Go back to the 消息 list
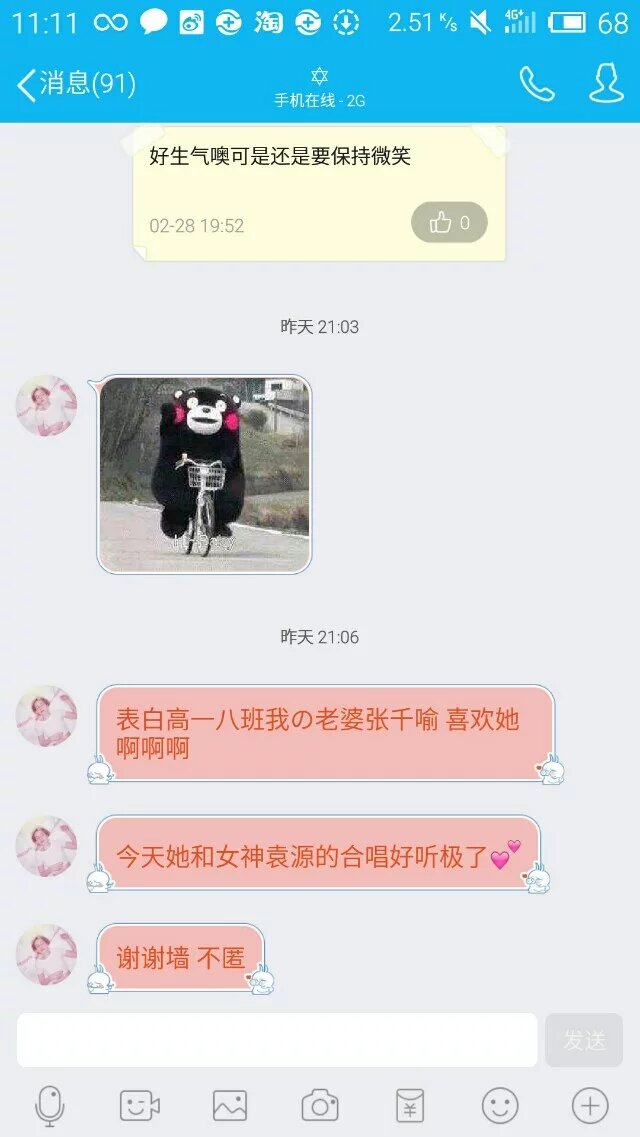This screenshot has height=1137, width=640. [x=75, y=84]
